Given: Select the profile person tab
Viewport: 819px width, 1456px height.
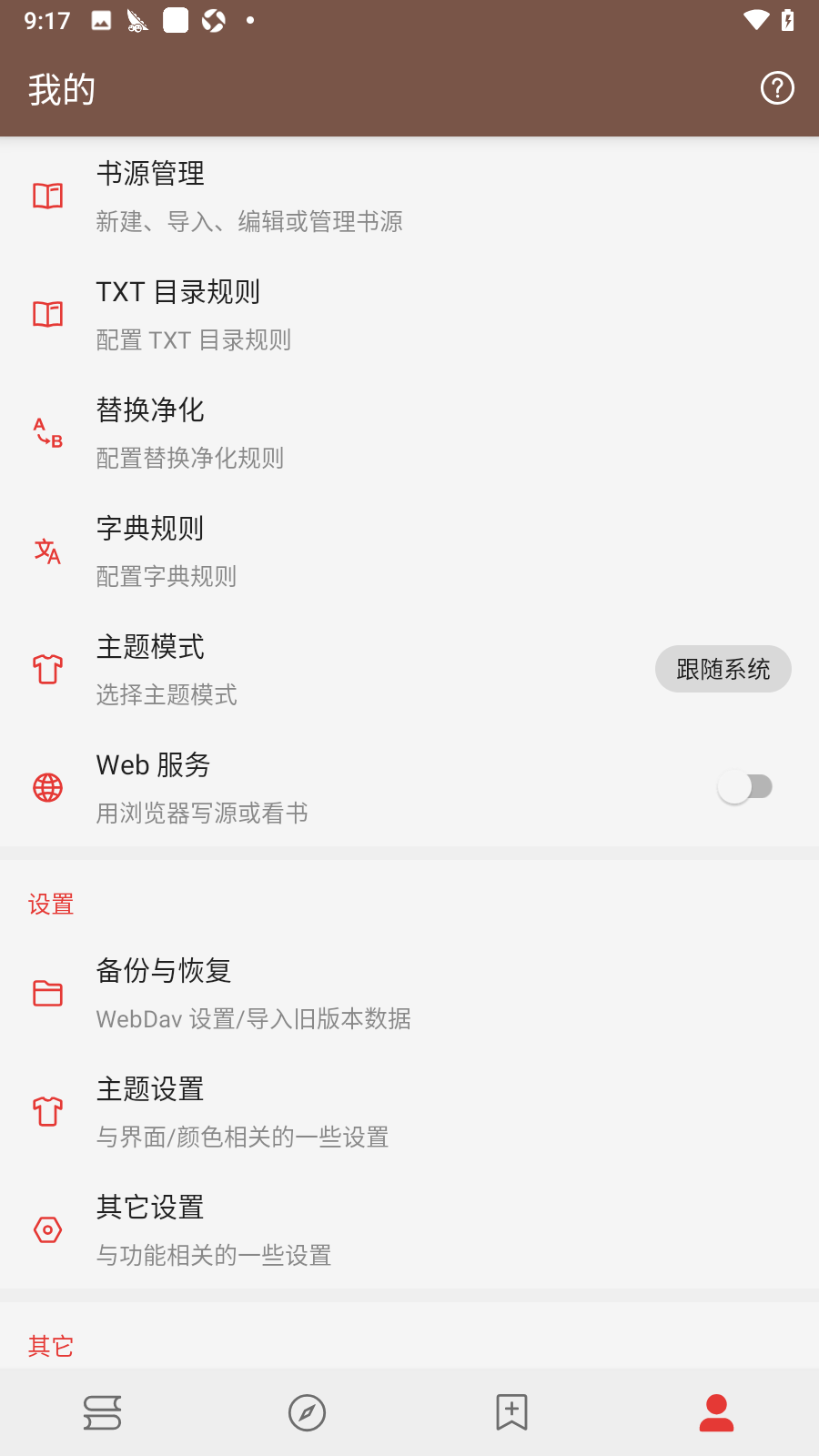Looking at the screenshot, I should click(x=716, y=1412).
